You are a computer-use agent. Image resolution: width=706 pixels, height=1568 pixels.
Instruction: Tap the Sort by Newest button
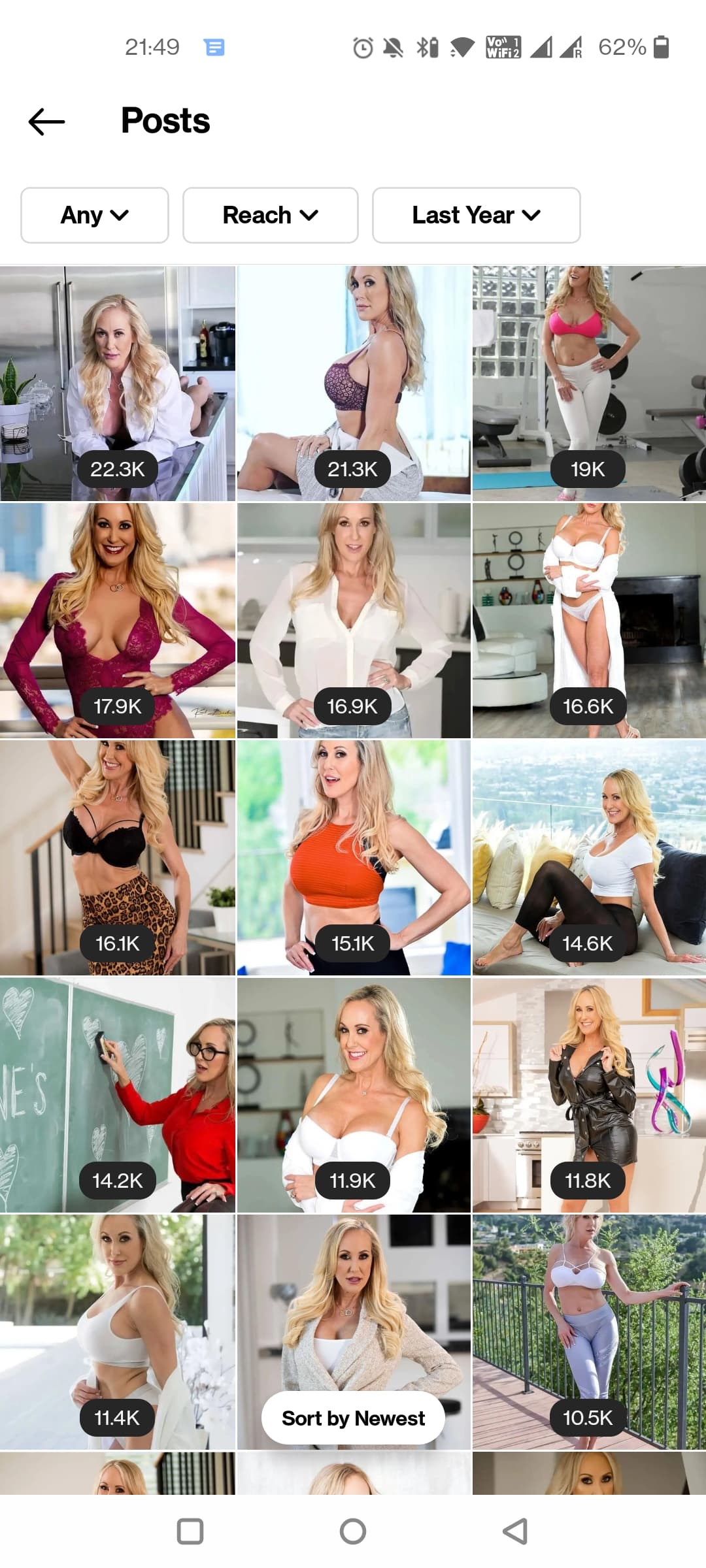[x=353, y=1418]
